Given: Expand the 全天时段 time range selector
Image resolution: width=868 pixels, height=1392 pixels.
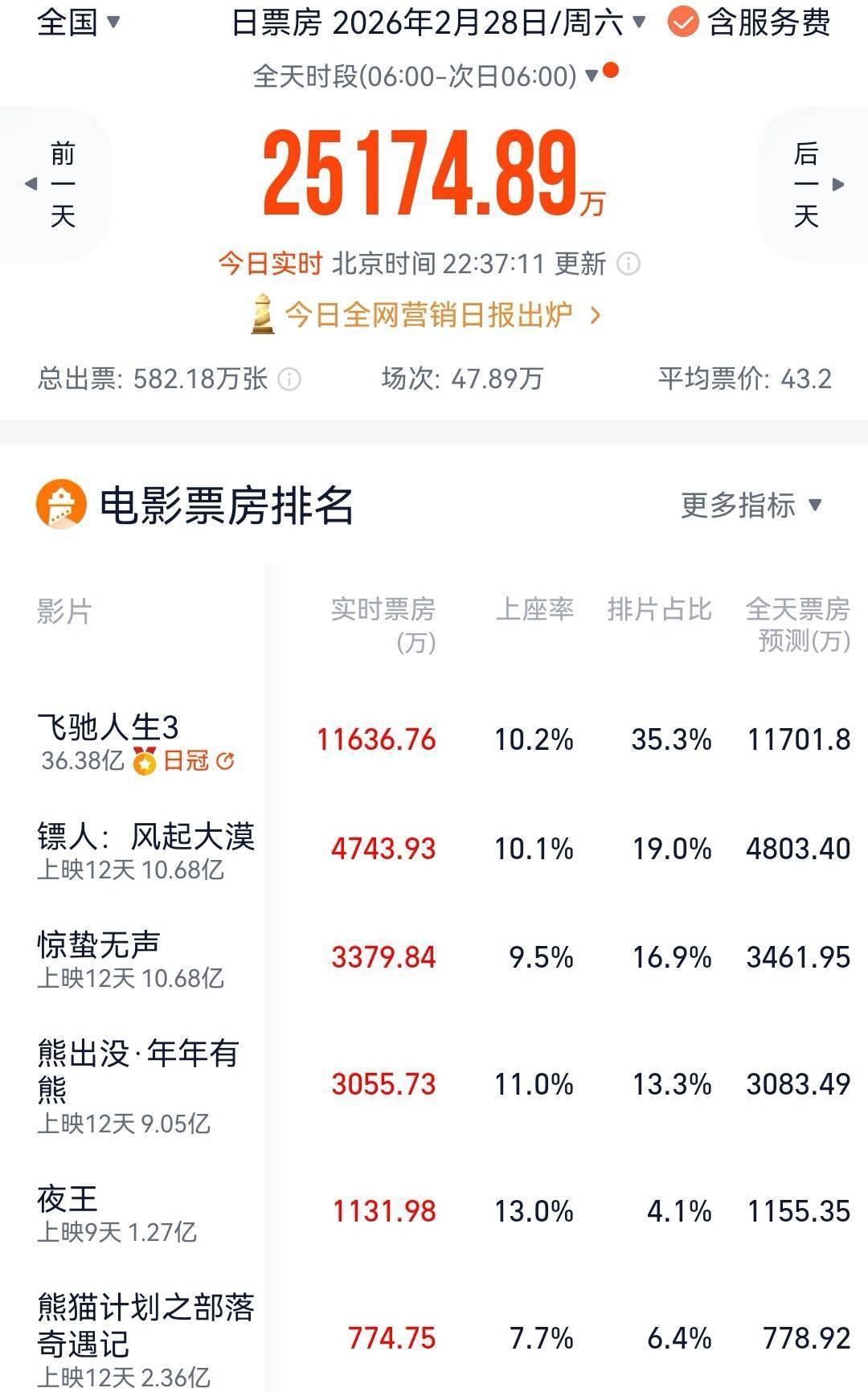Looking at the screenshot, I should click(426, 76).
